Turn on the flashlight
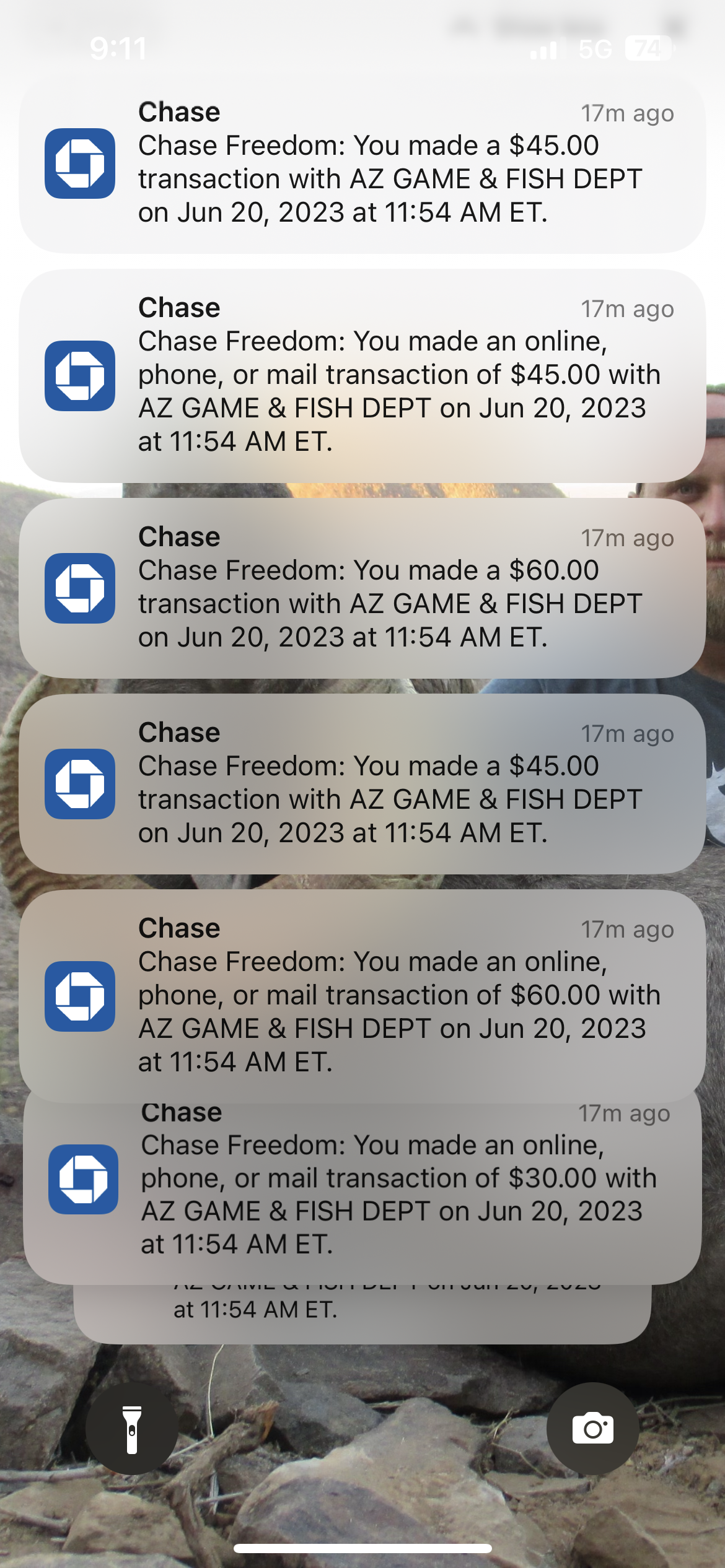The height and width of the screenshot is (1568, 725). pos(131,1429)
